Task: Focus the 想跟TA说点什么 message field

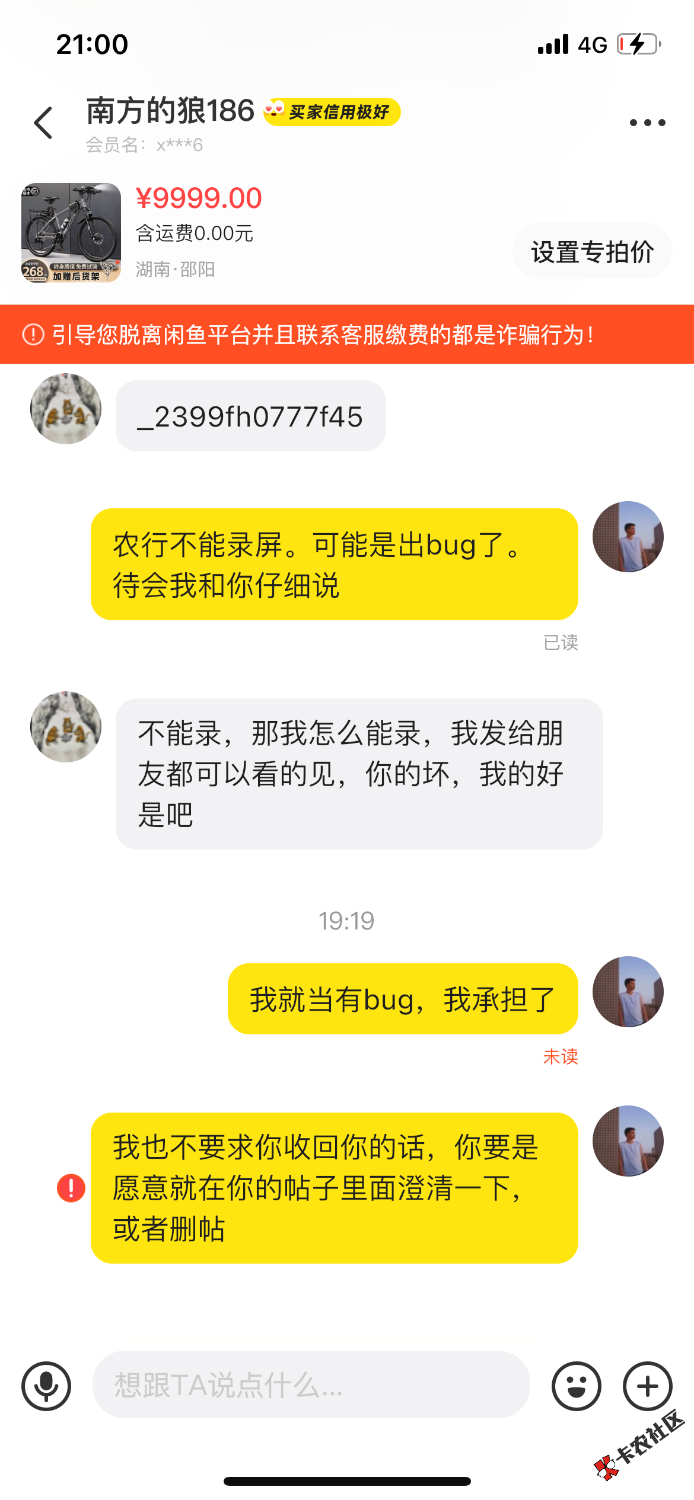Action: (x=310, y=1385)
